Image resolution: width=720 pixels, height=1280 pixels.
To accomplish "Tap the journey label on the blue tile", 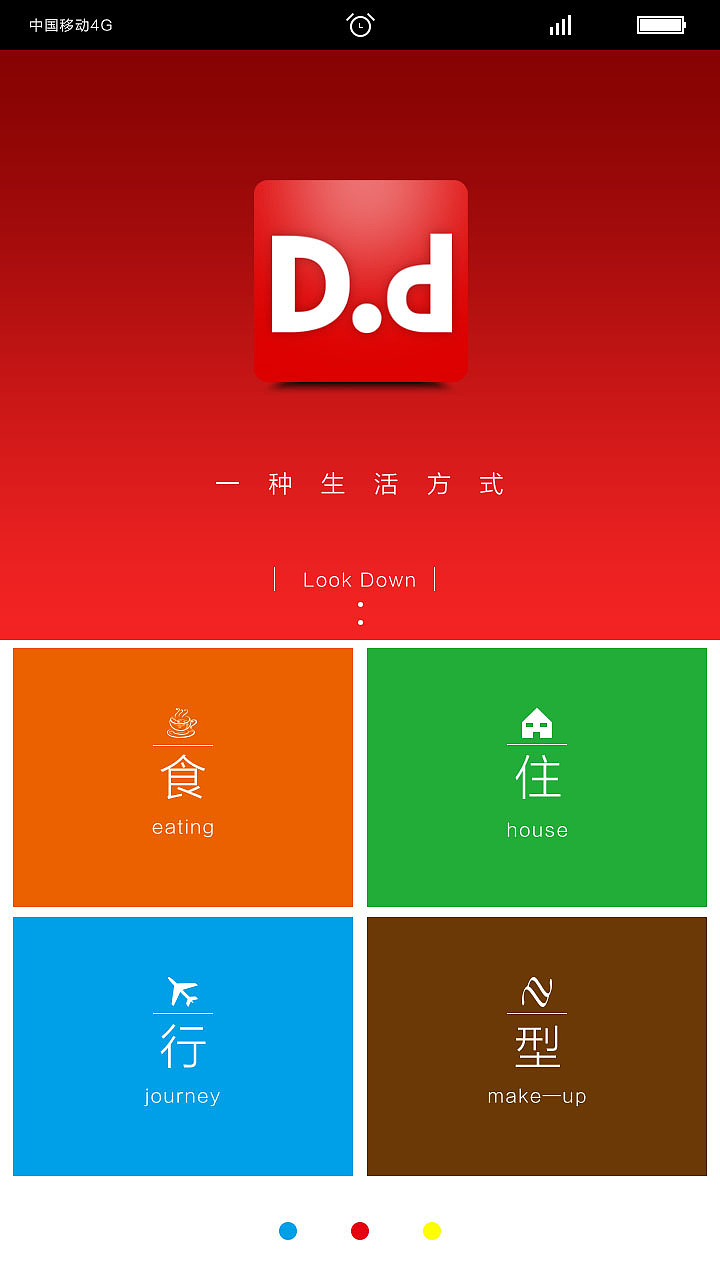I will (182, 1096).
